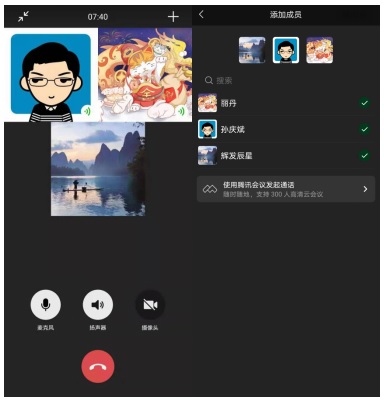Minimize the call window
The width and height of the screenshot is (384, 403).
click(23, 16)
